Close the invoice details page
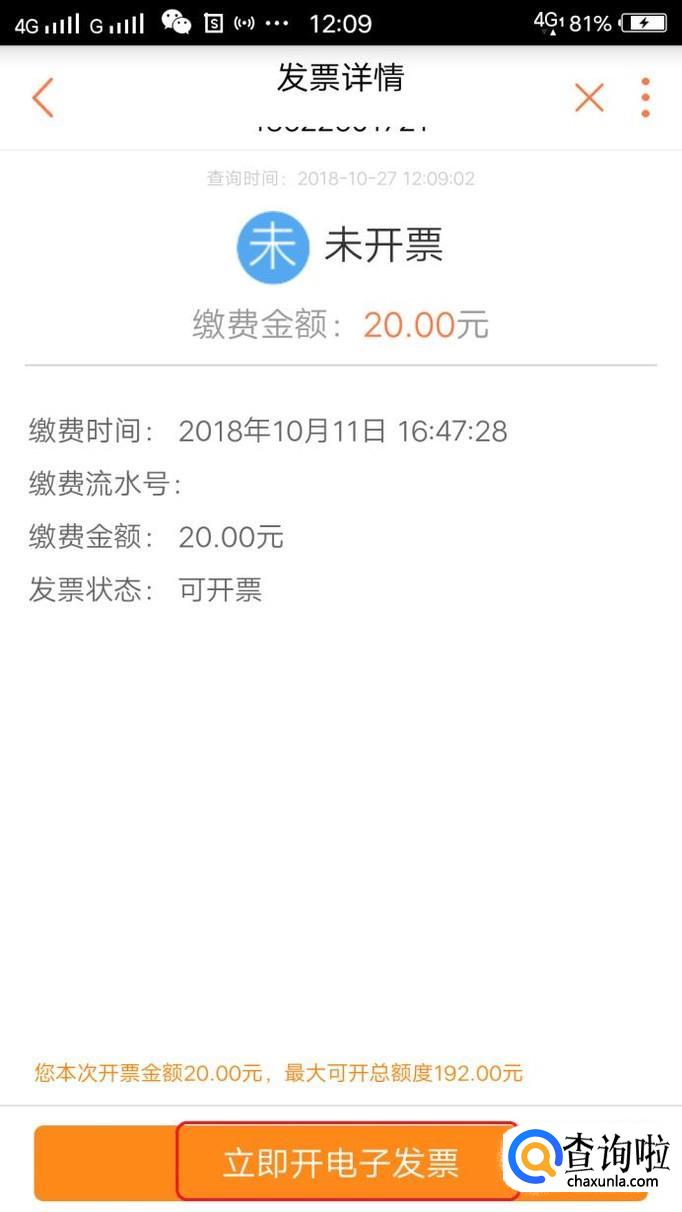Screen dimensions: 682x1212 pos(589,98)
